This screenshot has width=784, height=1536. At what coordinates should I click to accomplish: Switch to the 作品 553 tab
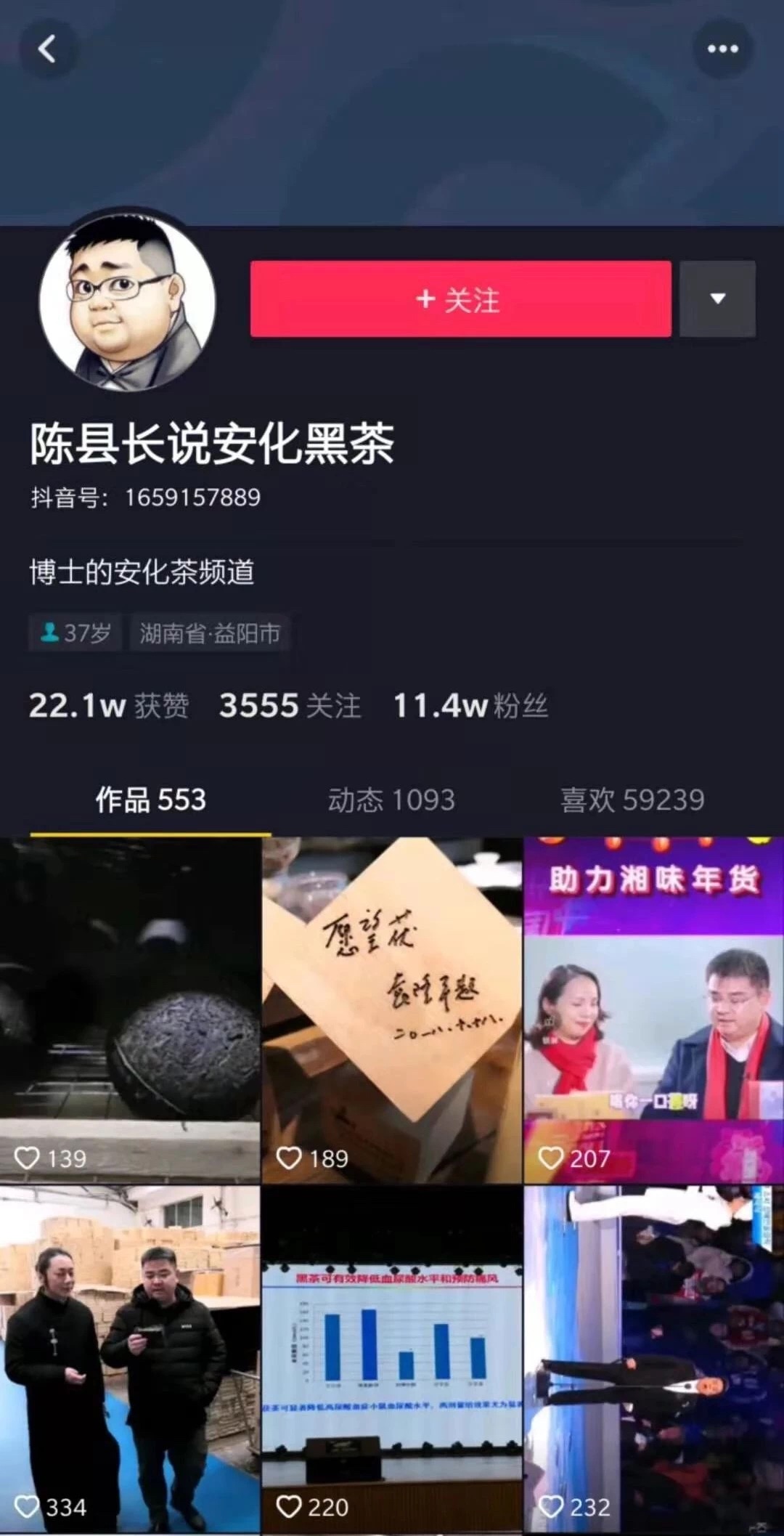[151, 800]
